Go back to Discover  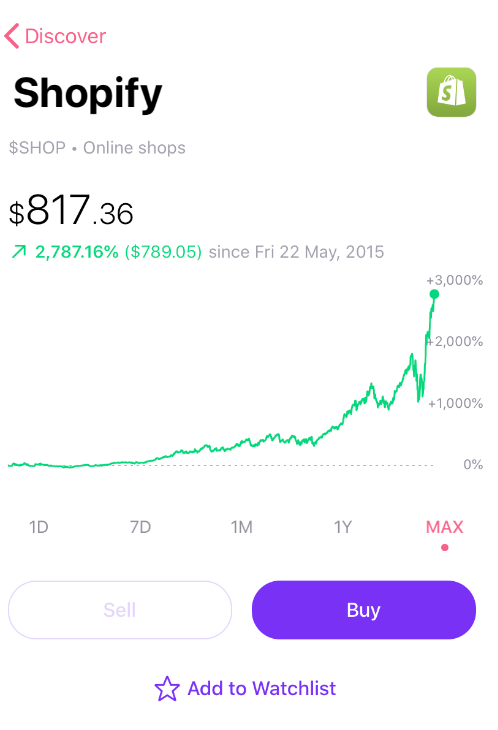pos(55,36)
